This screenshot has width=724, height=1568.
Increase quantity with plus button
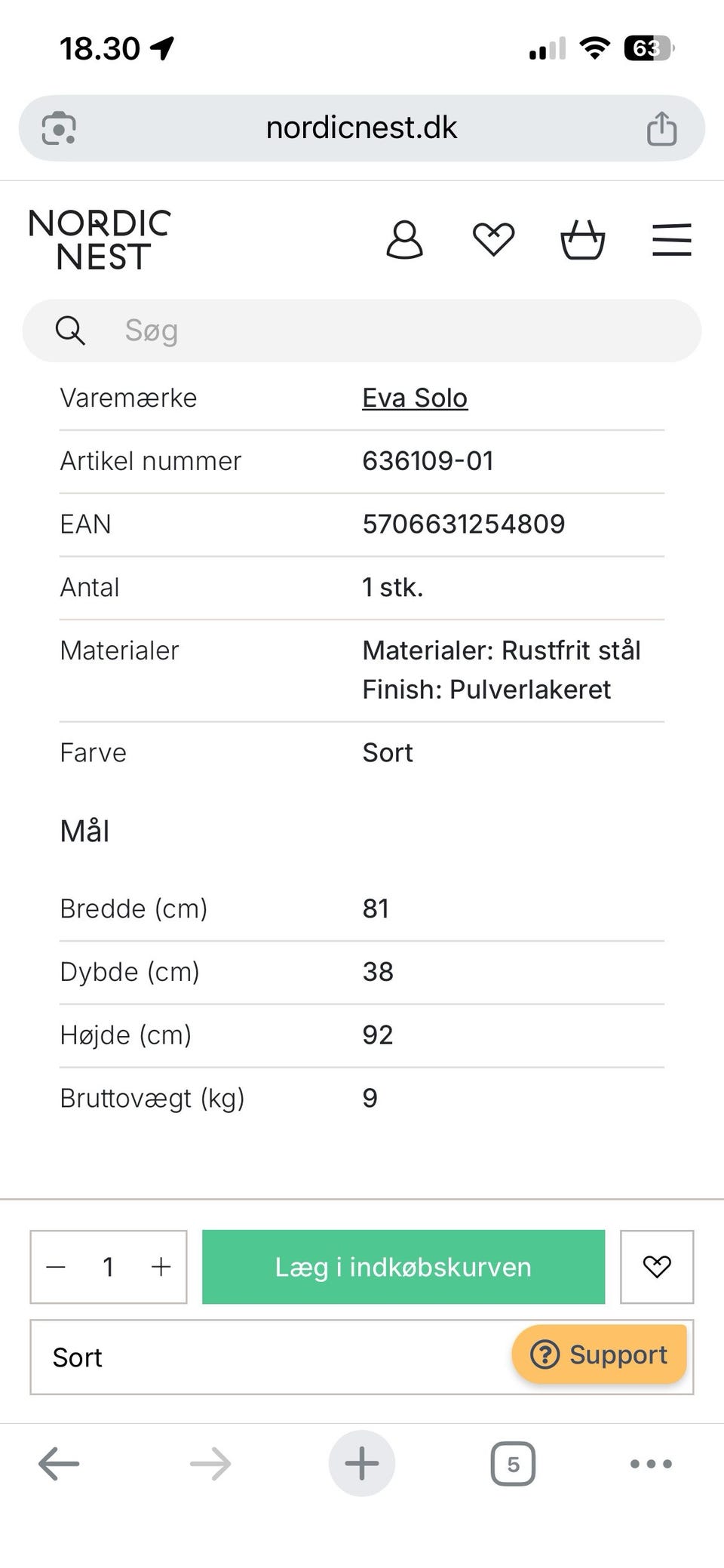pos(161,1267)
